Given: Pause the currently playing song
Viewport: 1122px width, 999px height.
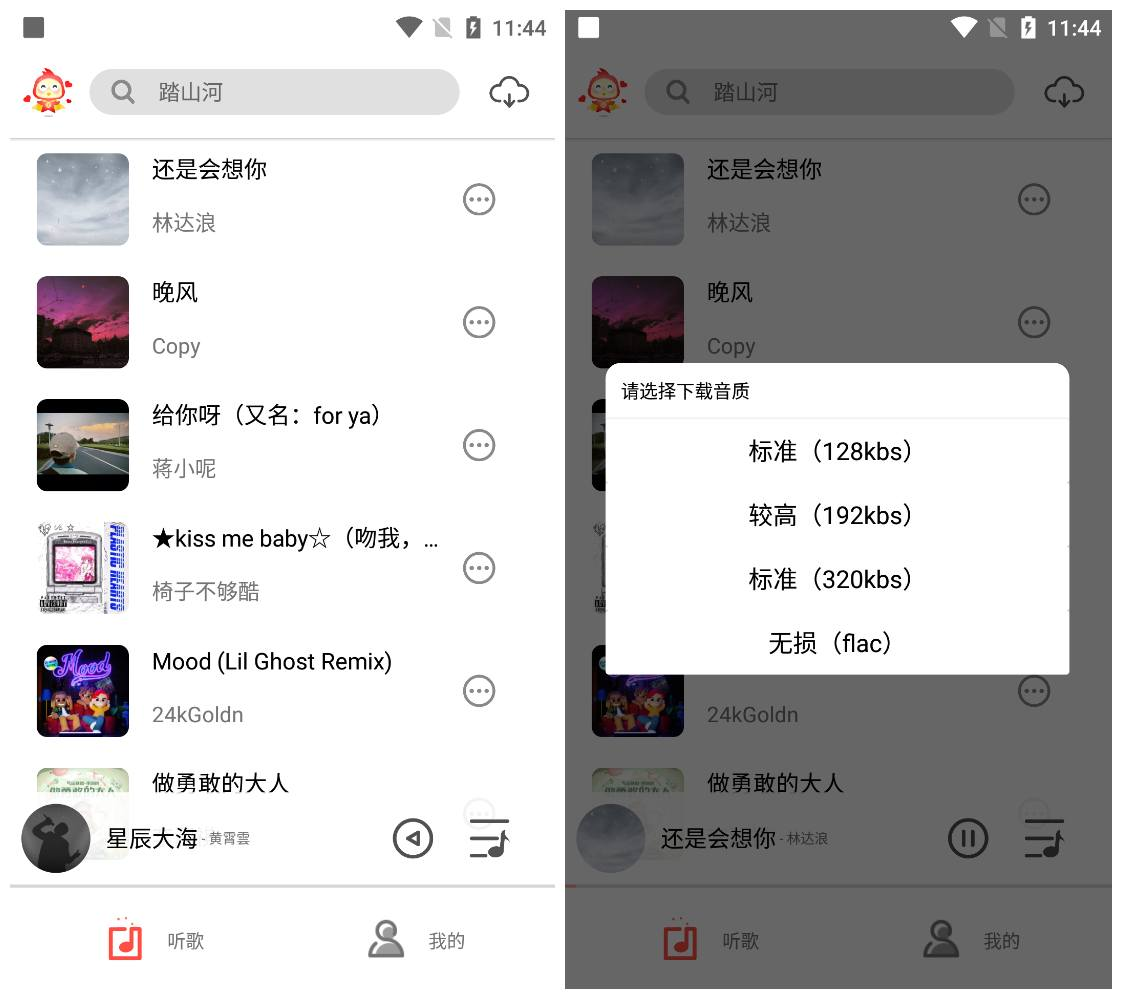Looking at the screenshot, I should coord(967,838).
